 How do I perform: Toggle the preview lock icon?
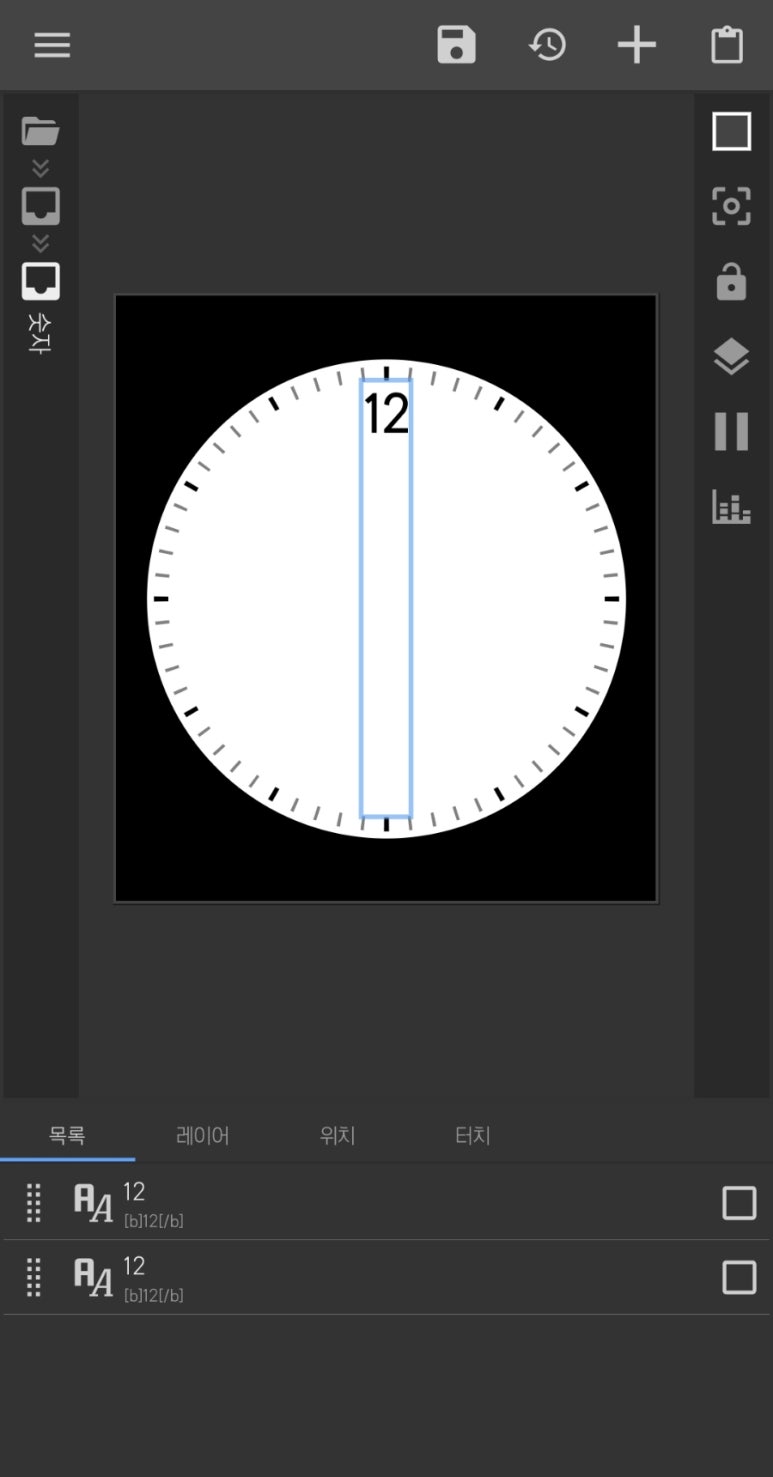[x=731, y=282]
